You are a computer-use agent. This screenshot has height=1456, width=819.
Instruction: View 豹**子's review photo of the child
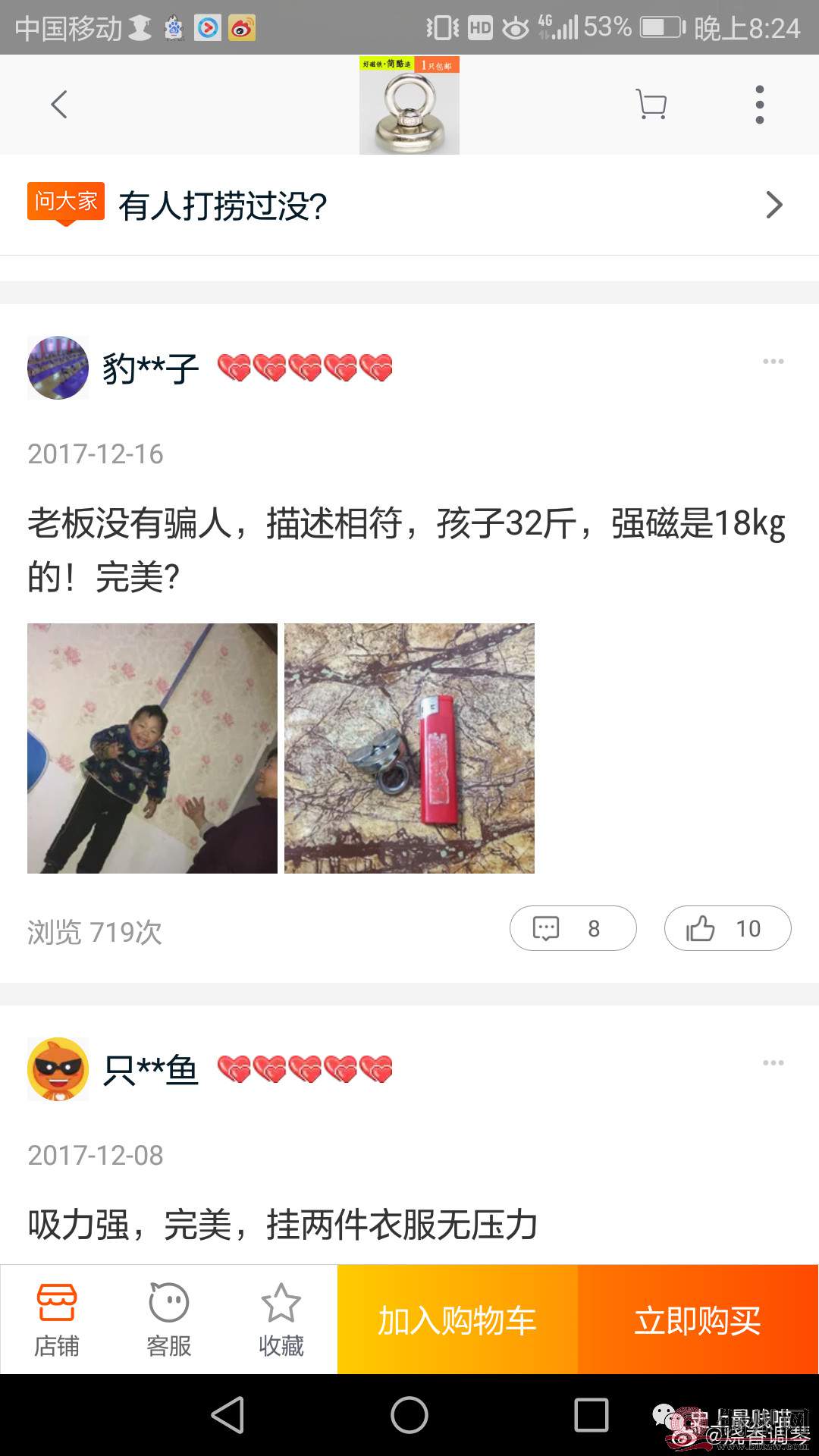click(x=152, y=748)
